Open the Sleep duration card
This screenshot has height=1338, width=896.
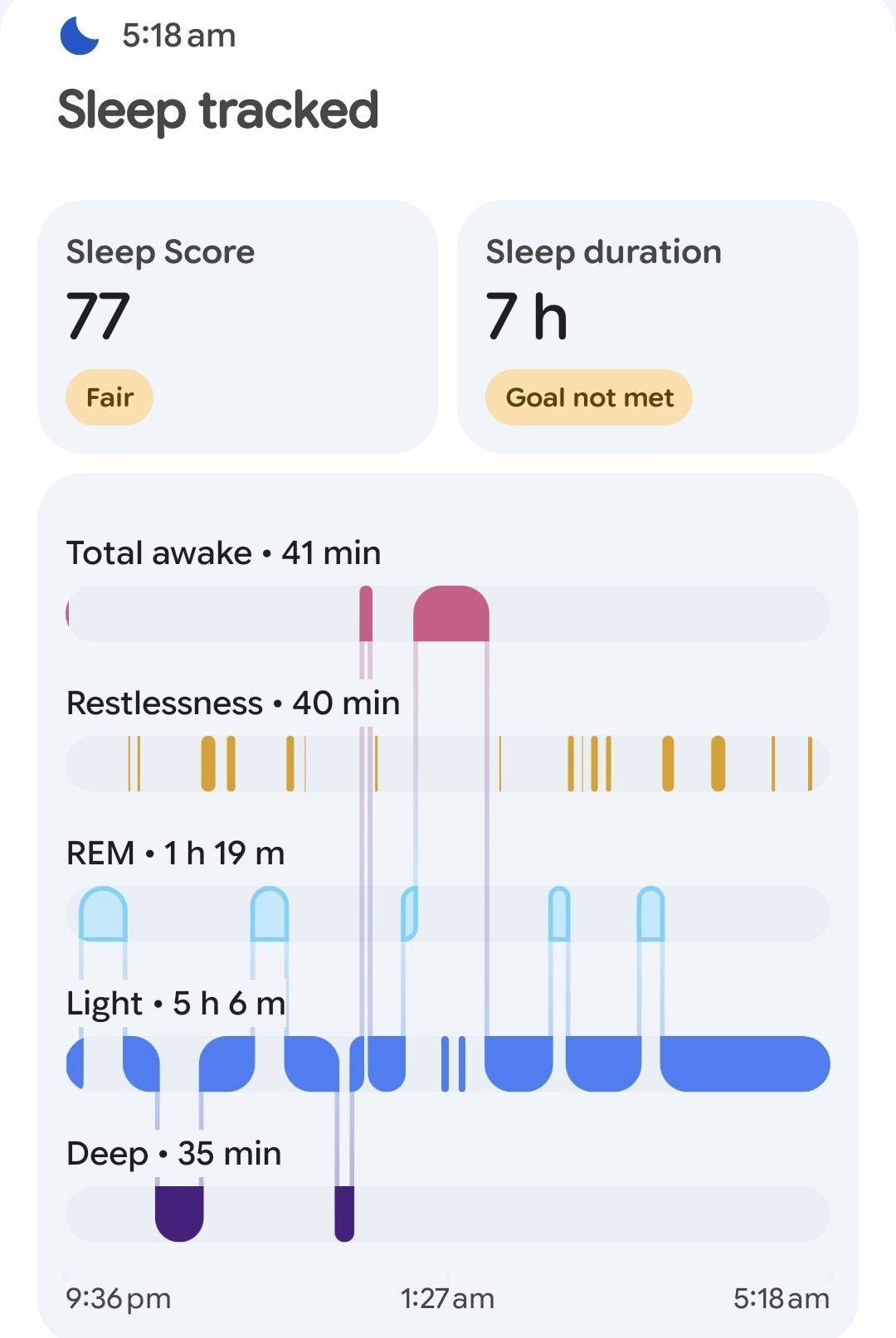pyautogui.click(x=658, y=327)
